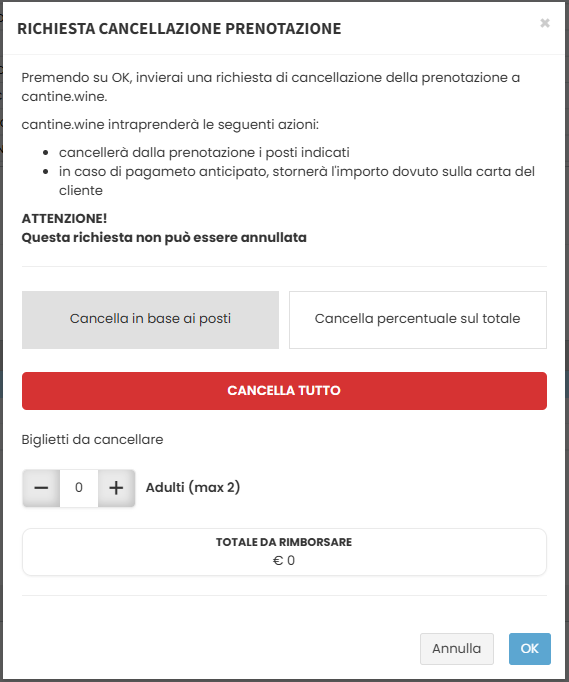Increase the Adulti ticket count
This screenshot has width=569, height=682.
[x=116, y=488]
